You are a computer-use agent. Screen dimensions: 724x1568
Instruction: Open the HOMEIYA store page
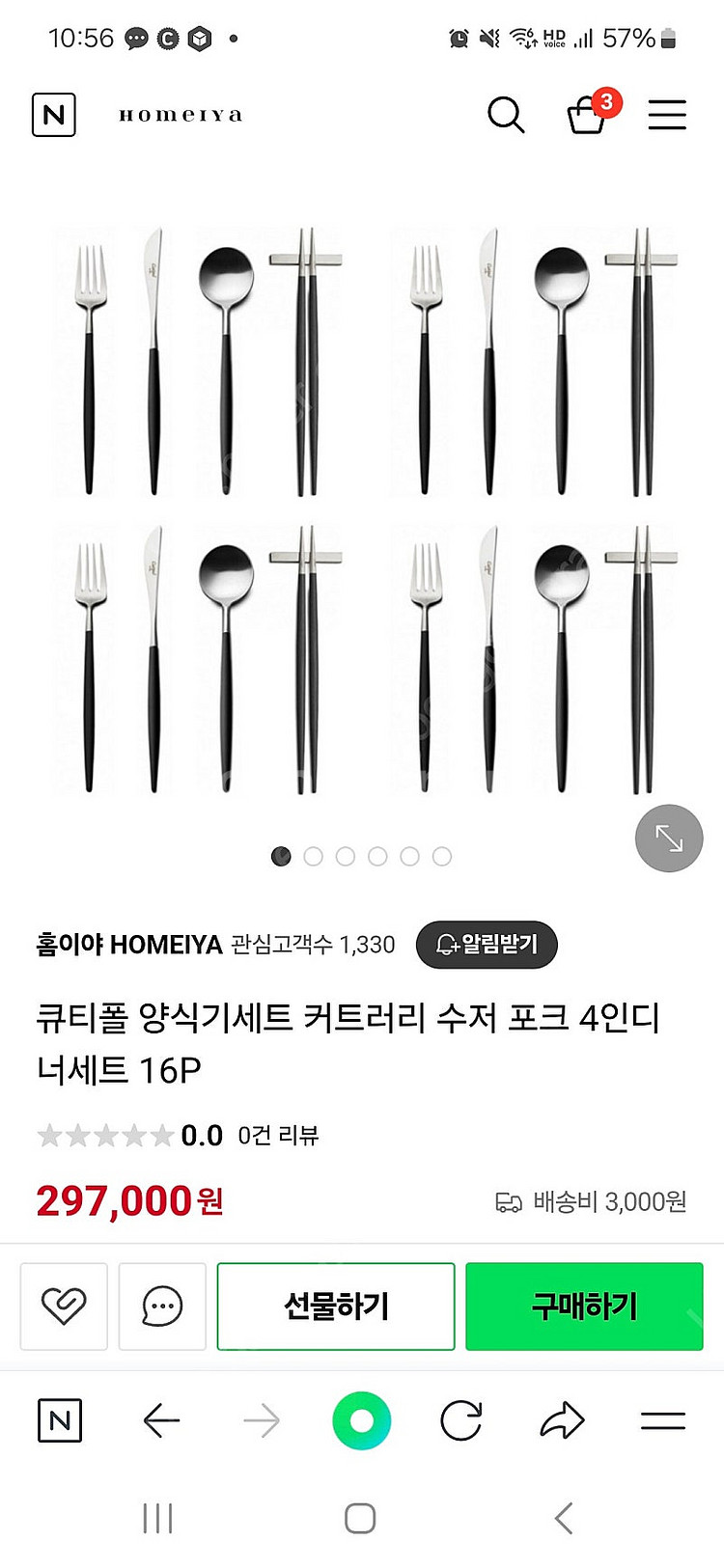[130, 945]
